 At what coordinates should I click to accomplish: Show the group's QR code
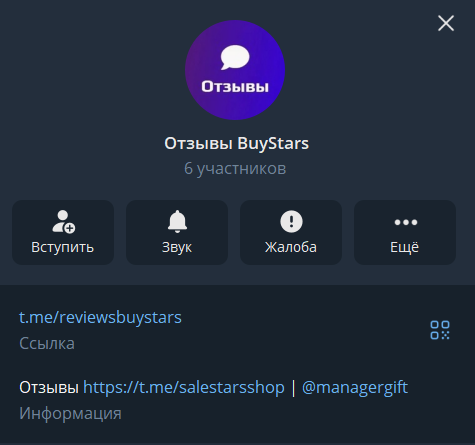click(x=440, y=330)
